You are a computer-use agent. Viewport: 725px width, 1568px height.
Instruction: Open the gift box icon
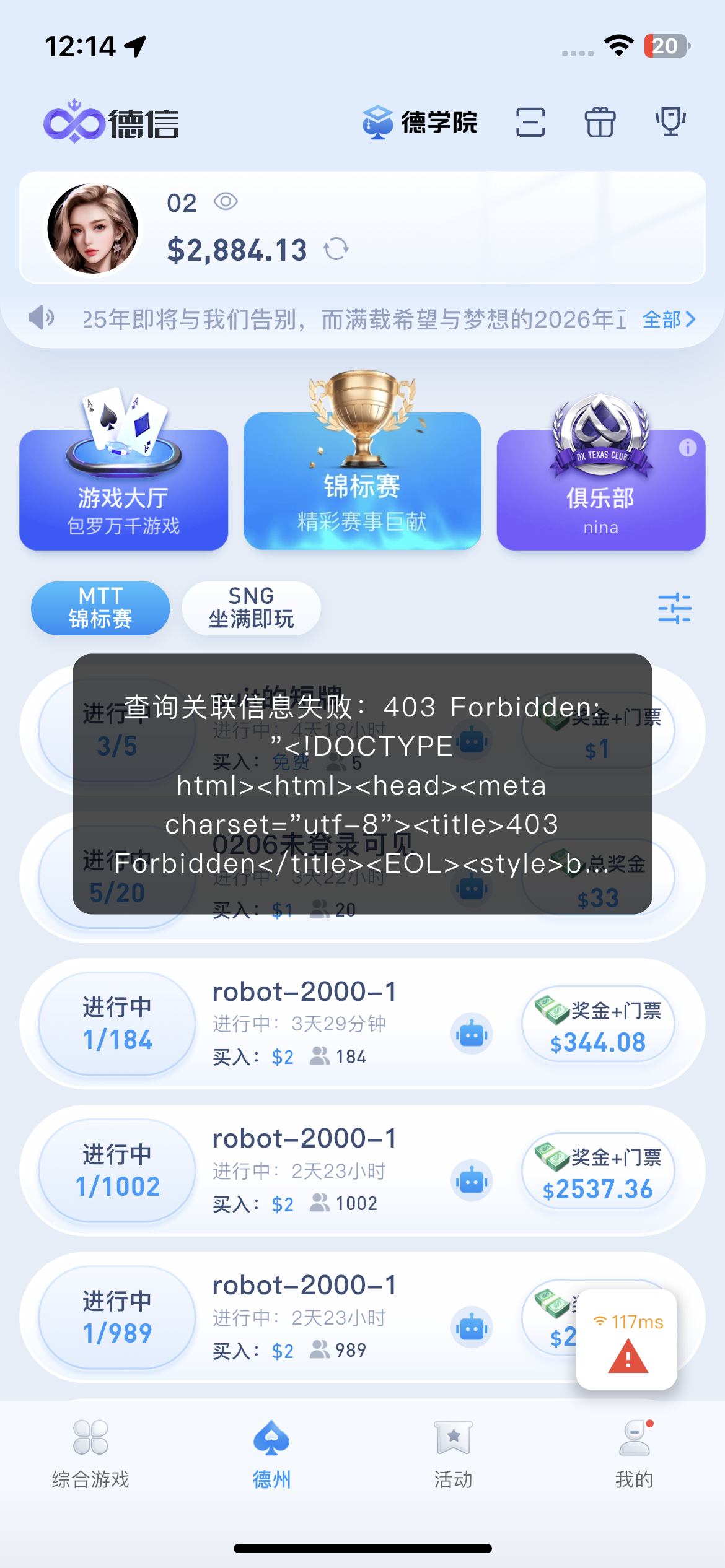point(600,122)
